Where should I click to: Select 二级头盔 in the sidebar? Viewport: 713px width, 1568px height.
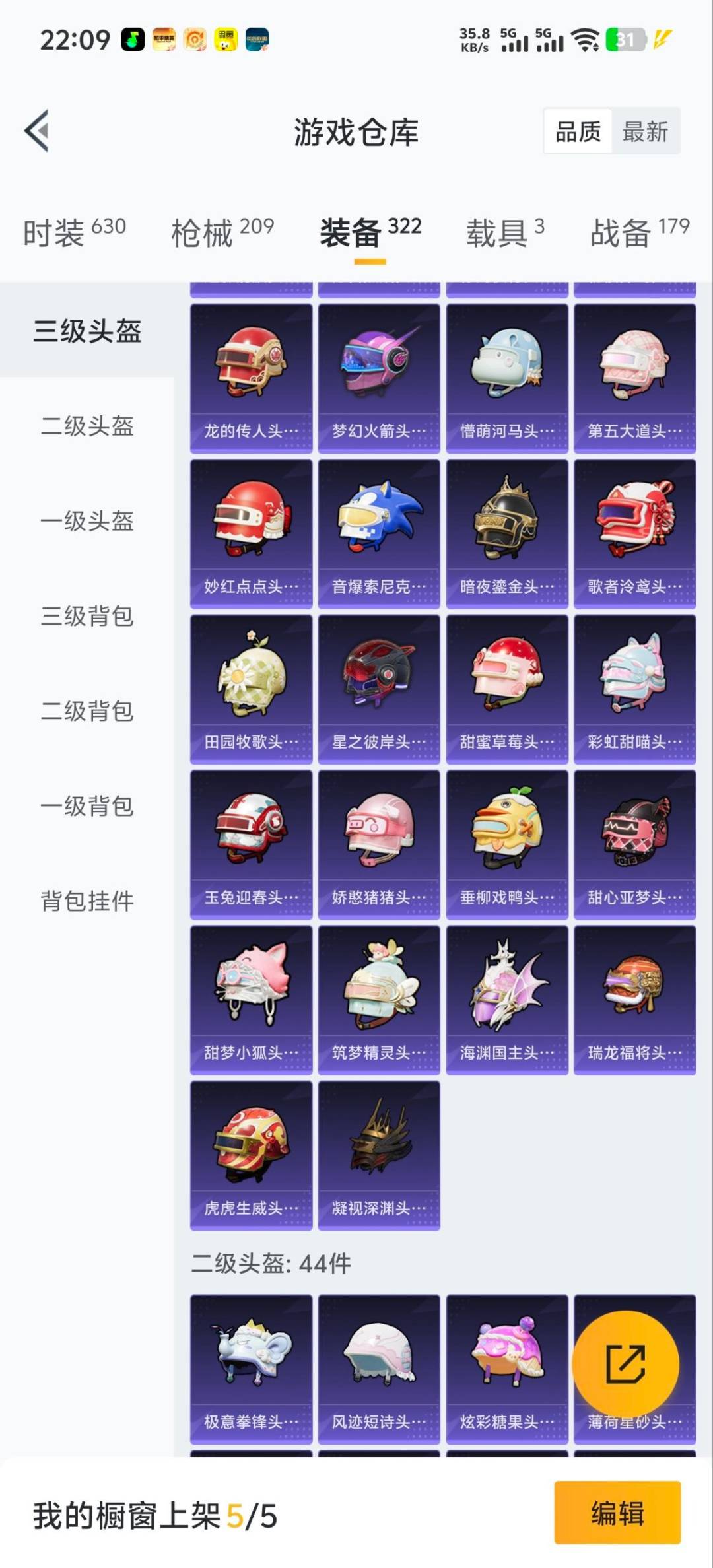(x=87, y=426)
